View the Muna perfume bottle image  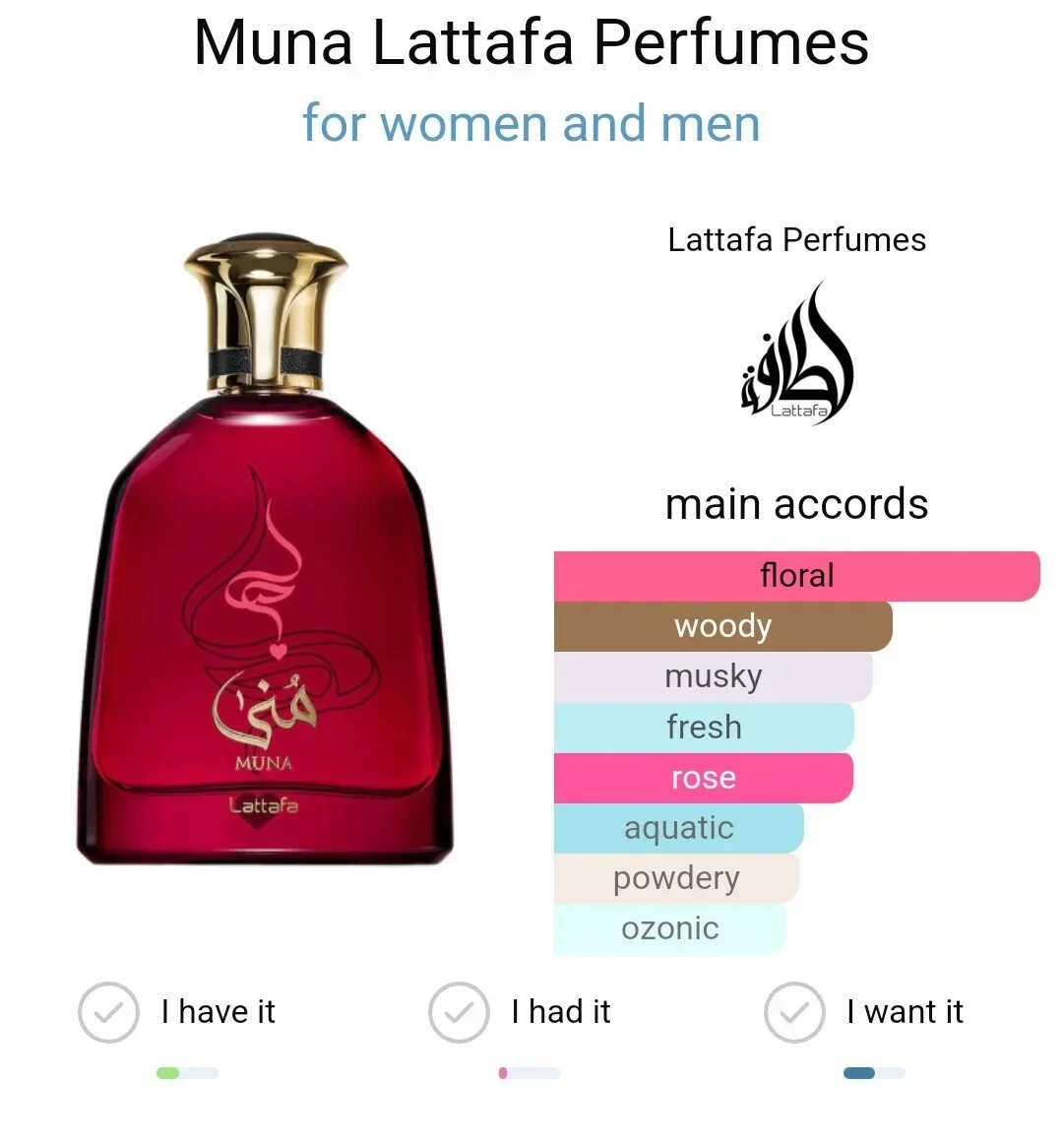266,551
